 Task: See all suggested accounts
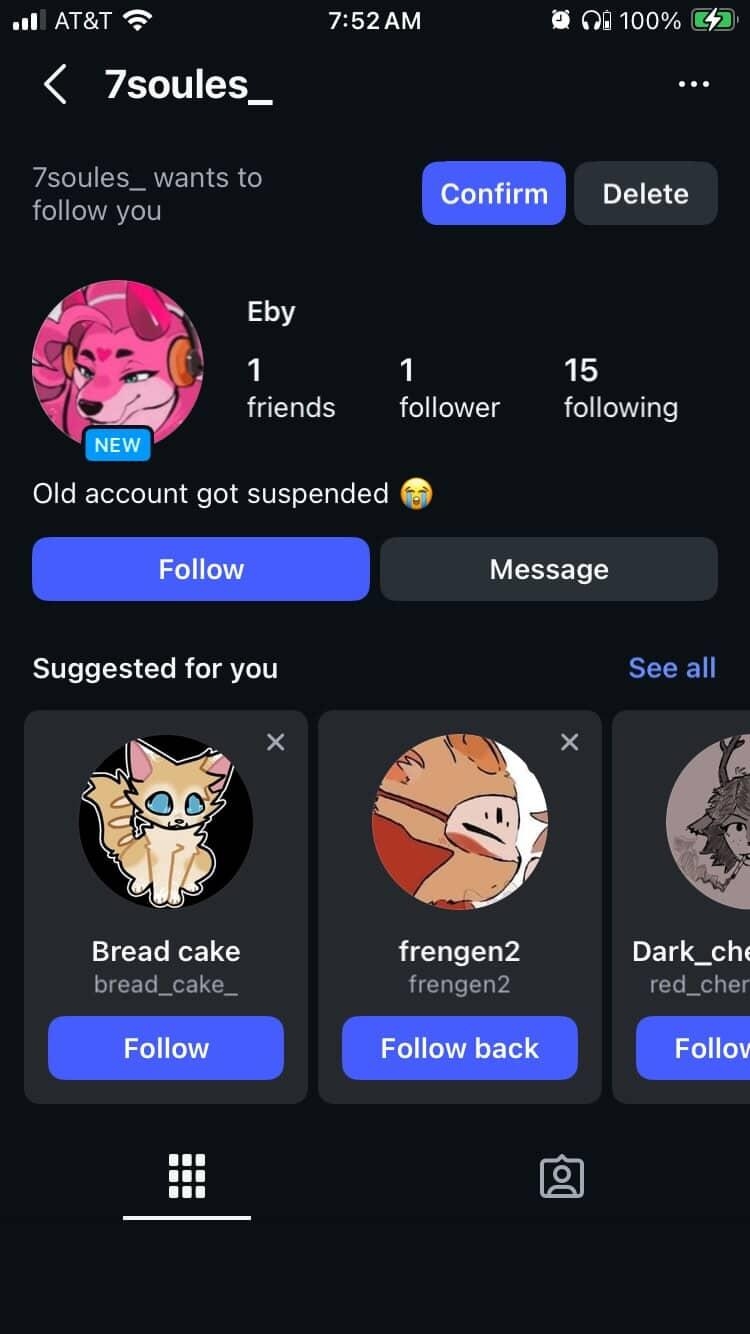click(x=671, y=668)
